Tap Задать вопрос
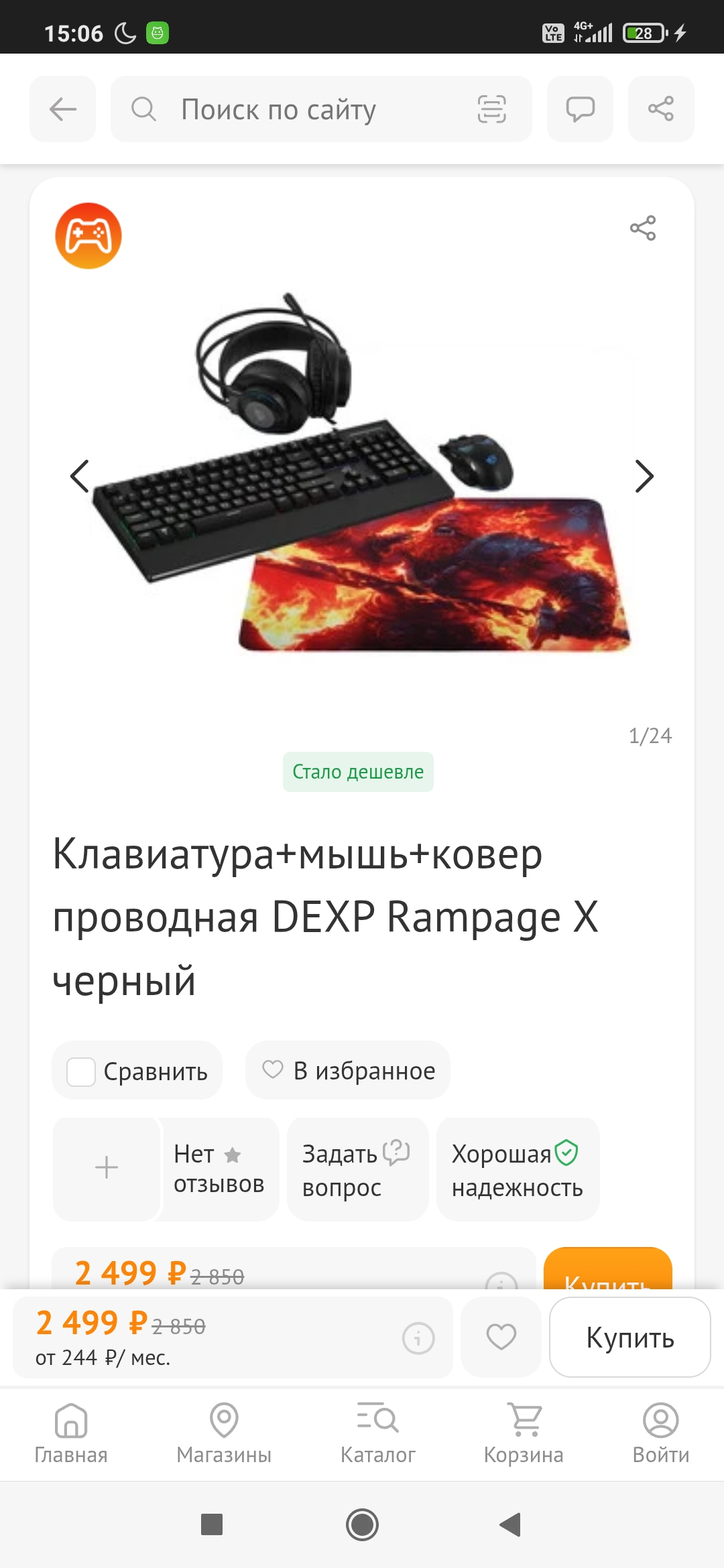Viewport: 724px width, 1568px height. [x=357, y=1169]
